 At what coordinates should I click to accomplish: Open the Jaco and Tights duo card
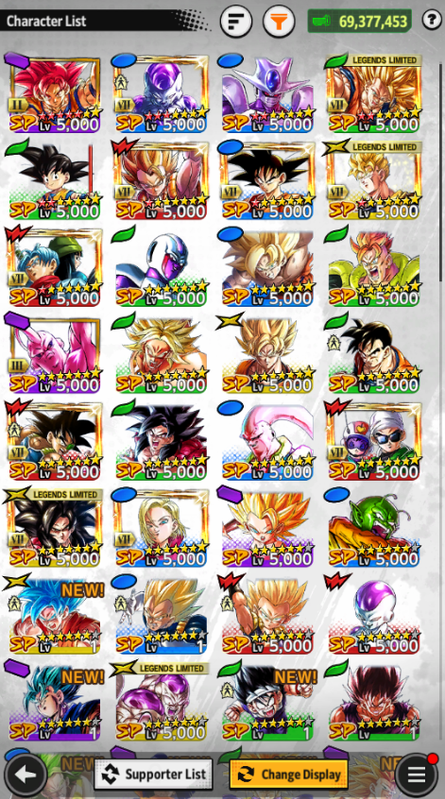click(x=374, y=442)
